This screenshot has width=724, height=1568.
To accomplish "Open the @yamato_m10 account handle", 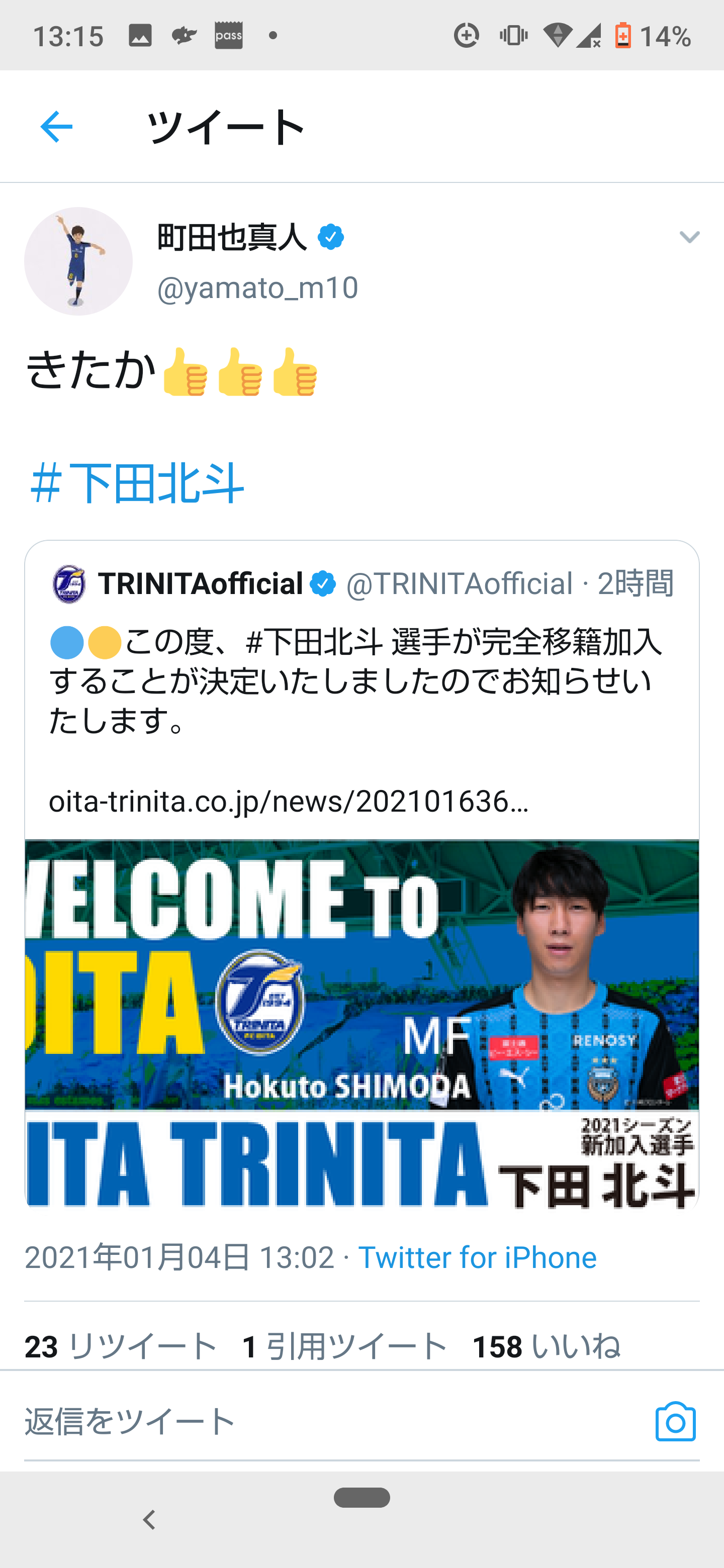I will (257, 287).
